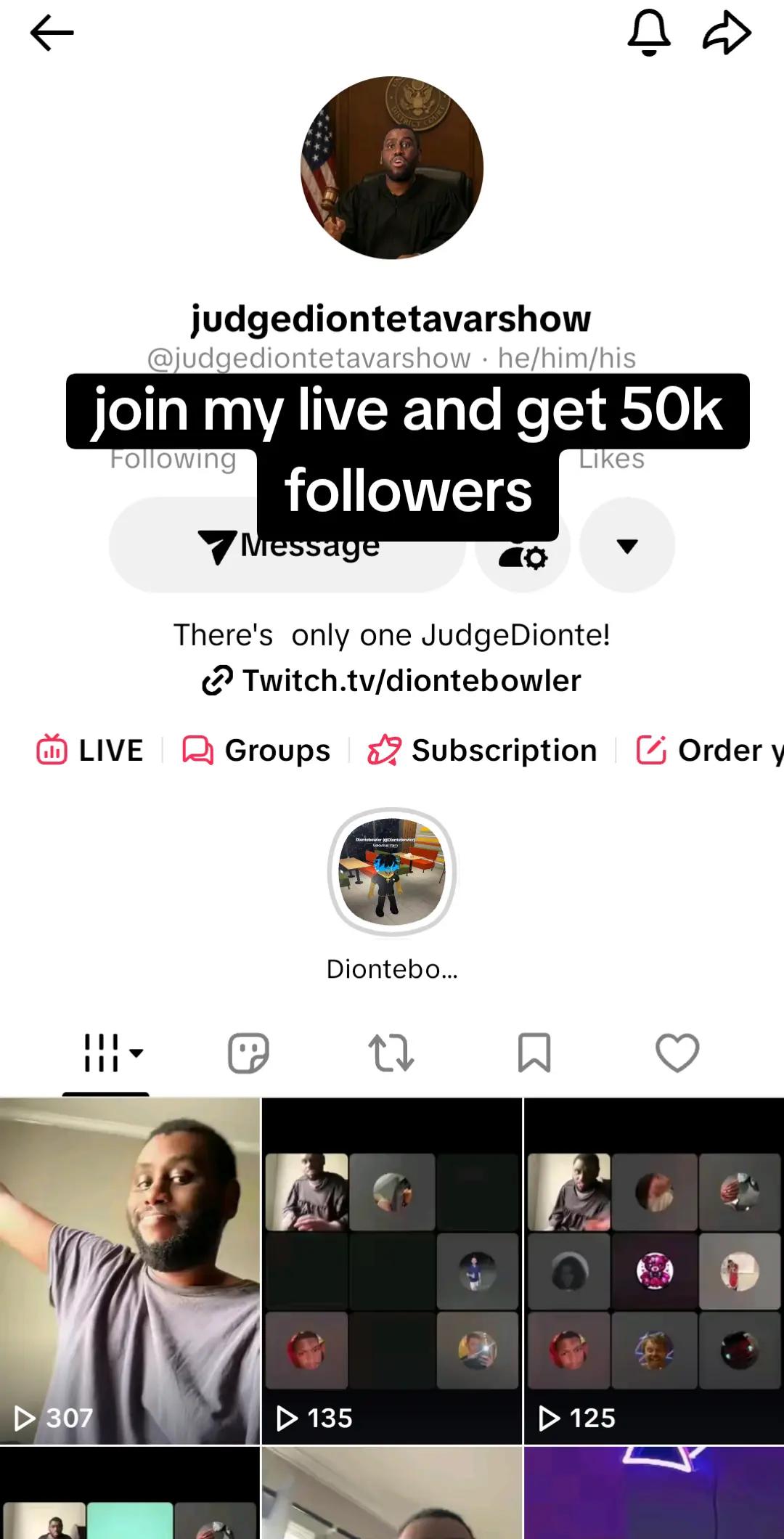Image resolution: width=784 pixels, height=1539 pixels.
Task: Share this profile using the arrow icon
Action: pyautogui.click(x=727, y=33)
